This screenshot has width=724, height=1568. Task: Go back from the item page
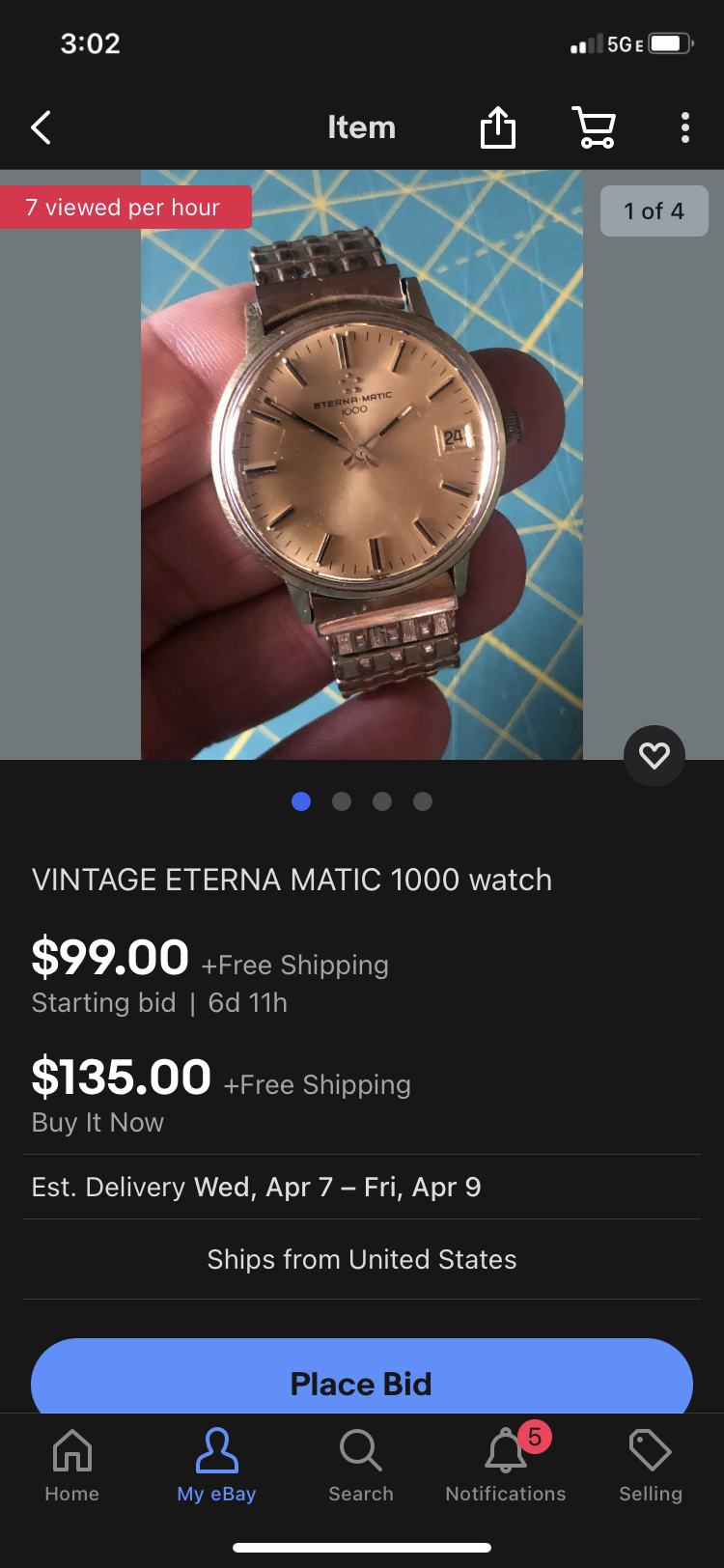point(41,127)
